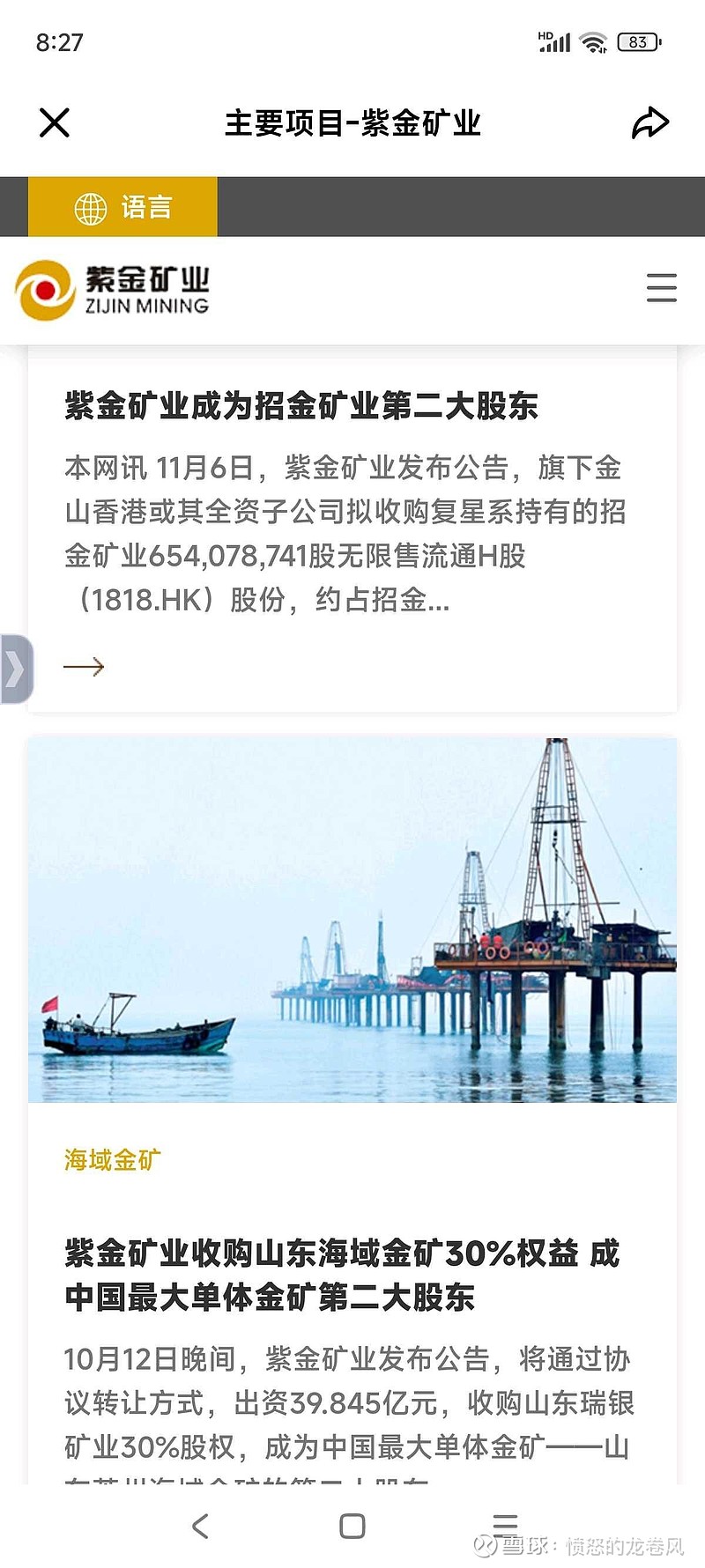Screen dimensions: 705x1568
Task: Open the share icon in the title bar
Action: (x=649, y=122)
